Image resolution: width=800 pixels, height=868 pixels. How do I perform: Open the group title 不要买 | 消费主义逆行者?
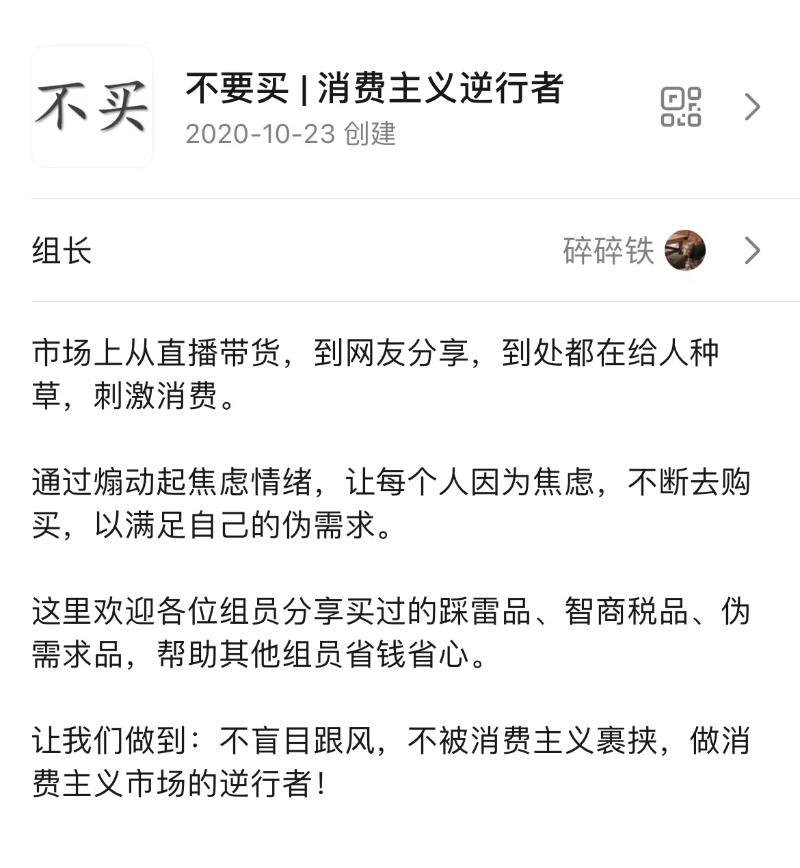click(374, 90)
